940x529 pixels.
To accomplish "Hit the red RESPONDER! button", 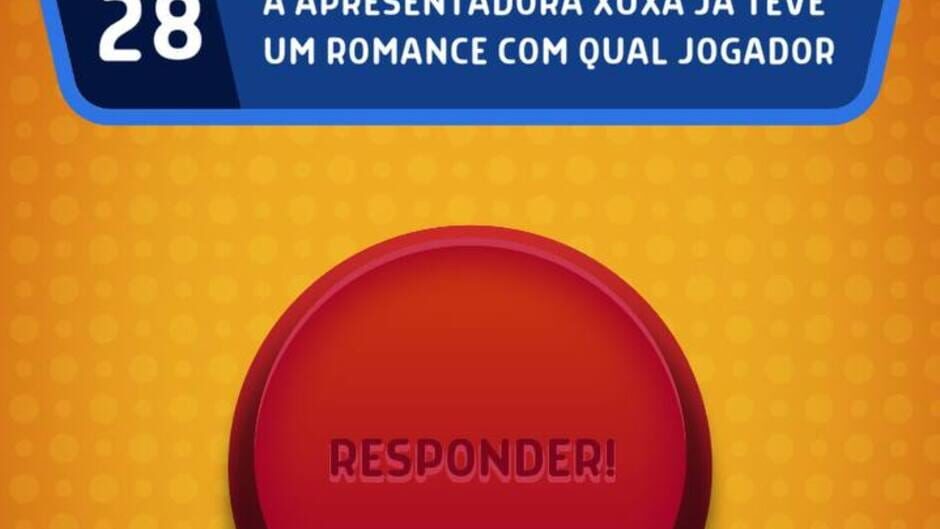I will point(470,420).
